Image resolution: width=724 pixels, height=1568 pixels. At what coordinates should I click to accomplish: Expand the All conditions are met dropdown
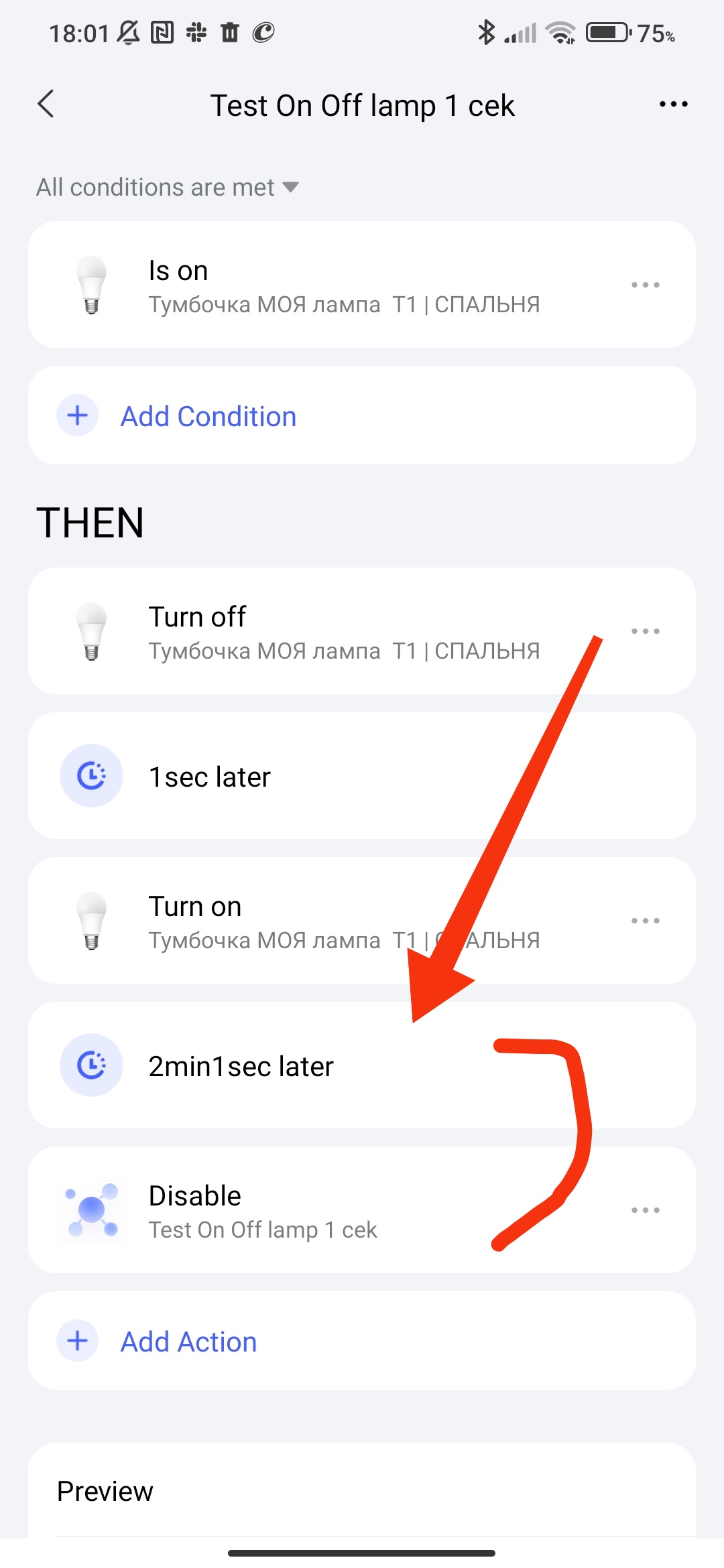[x=168, y=188]
